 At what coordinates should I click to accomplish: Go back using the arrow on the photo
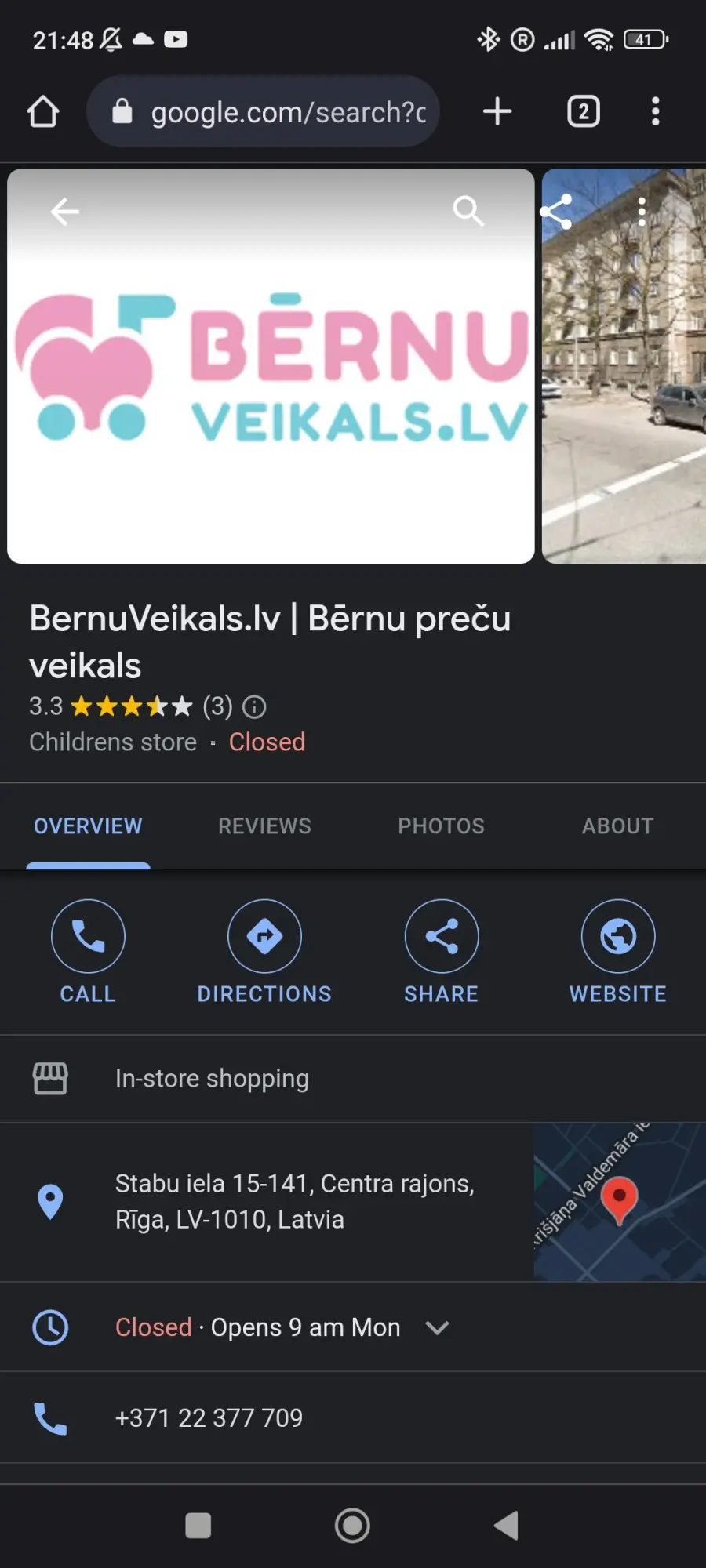[64, 211]
